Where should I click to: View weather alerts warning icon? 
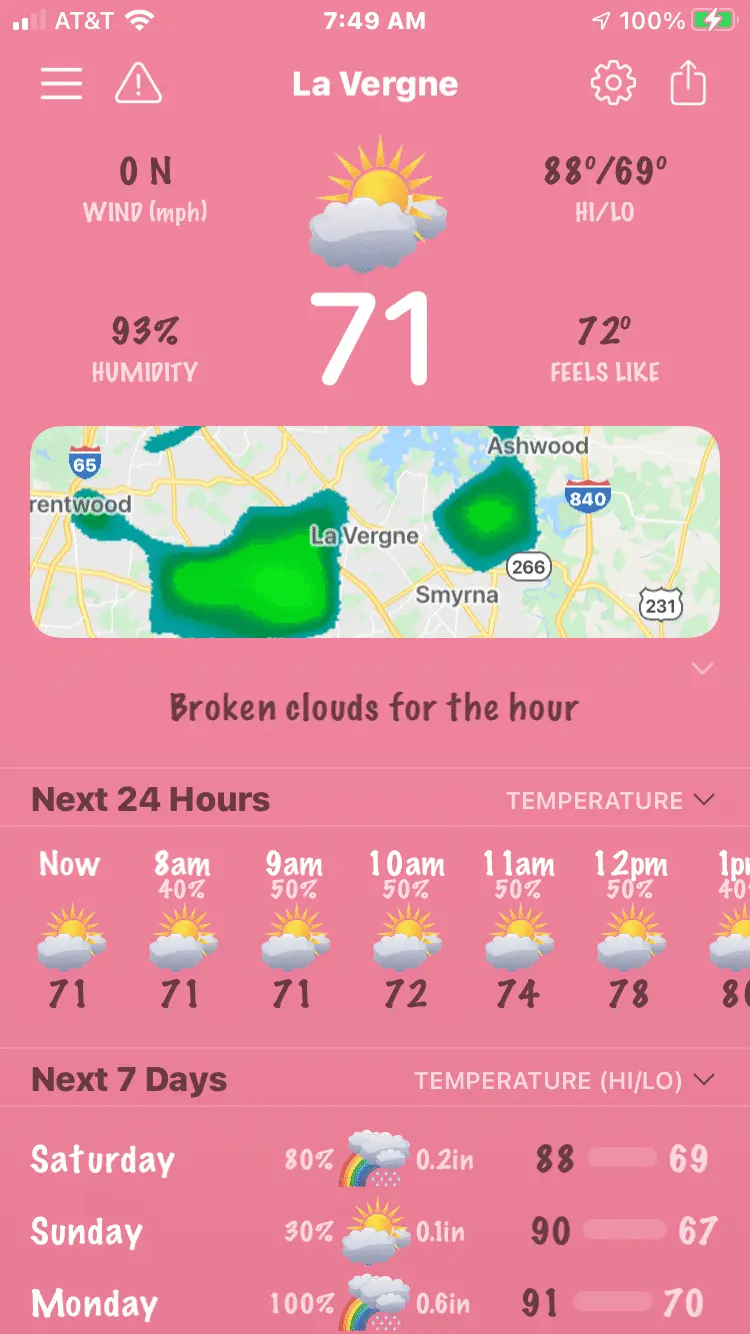click(138, 83)
